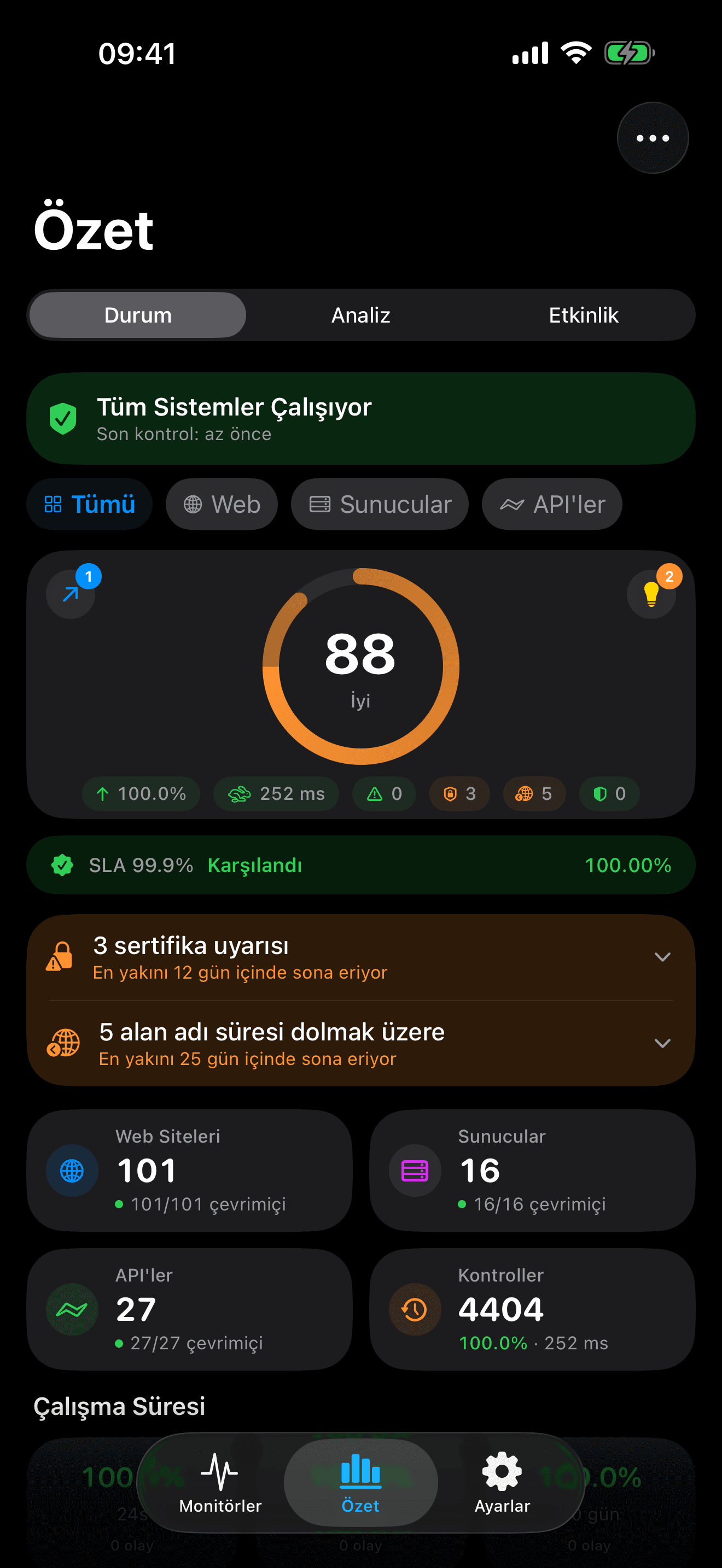Select the Durum segment

[138, 315]
